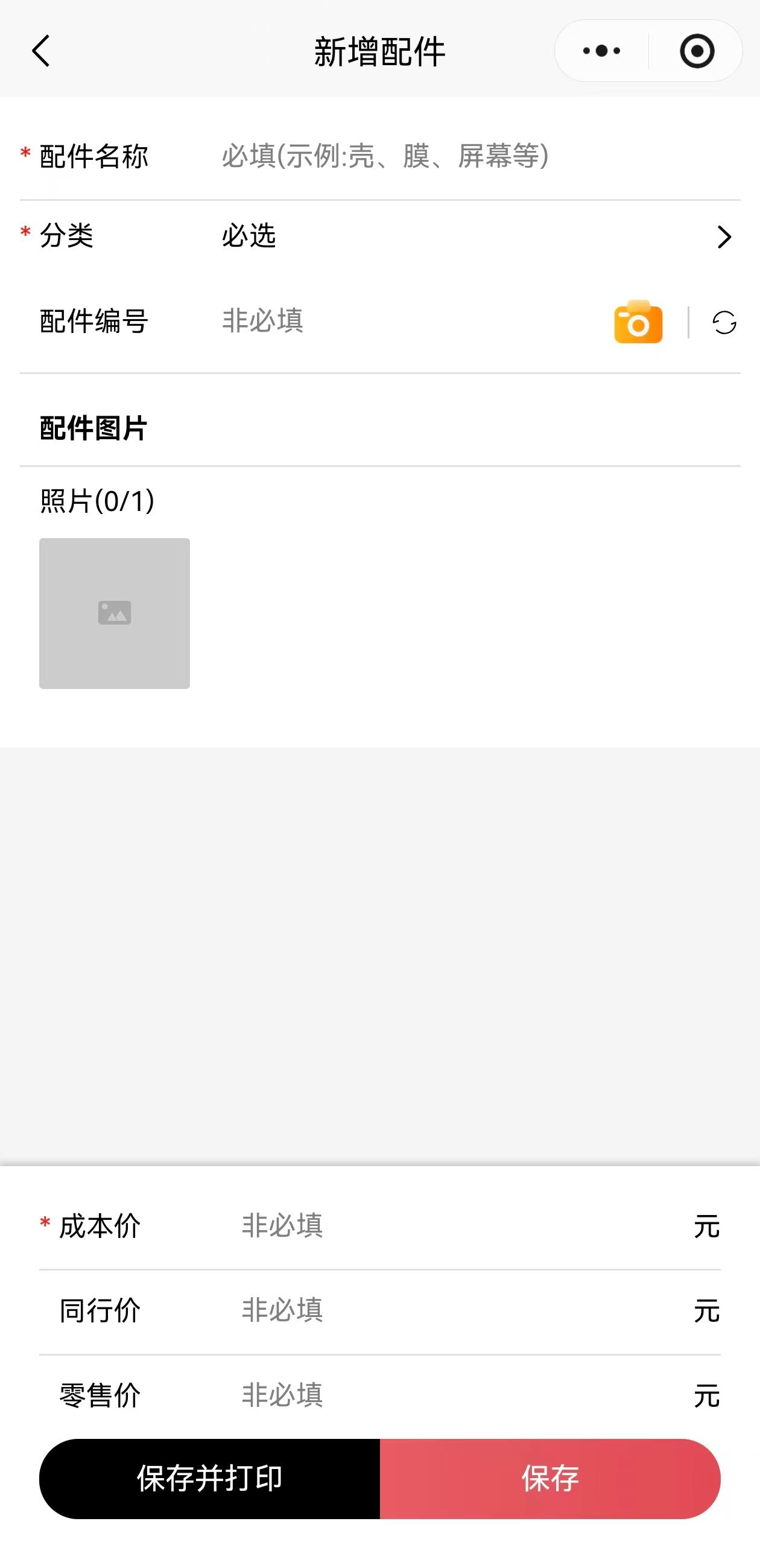Tap the 照片(0/1) label
Screen dimensions: 760x1568
click(95, 501)
